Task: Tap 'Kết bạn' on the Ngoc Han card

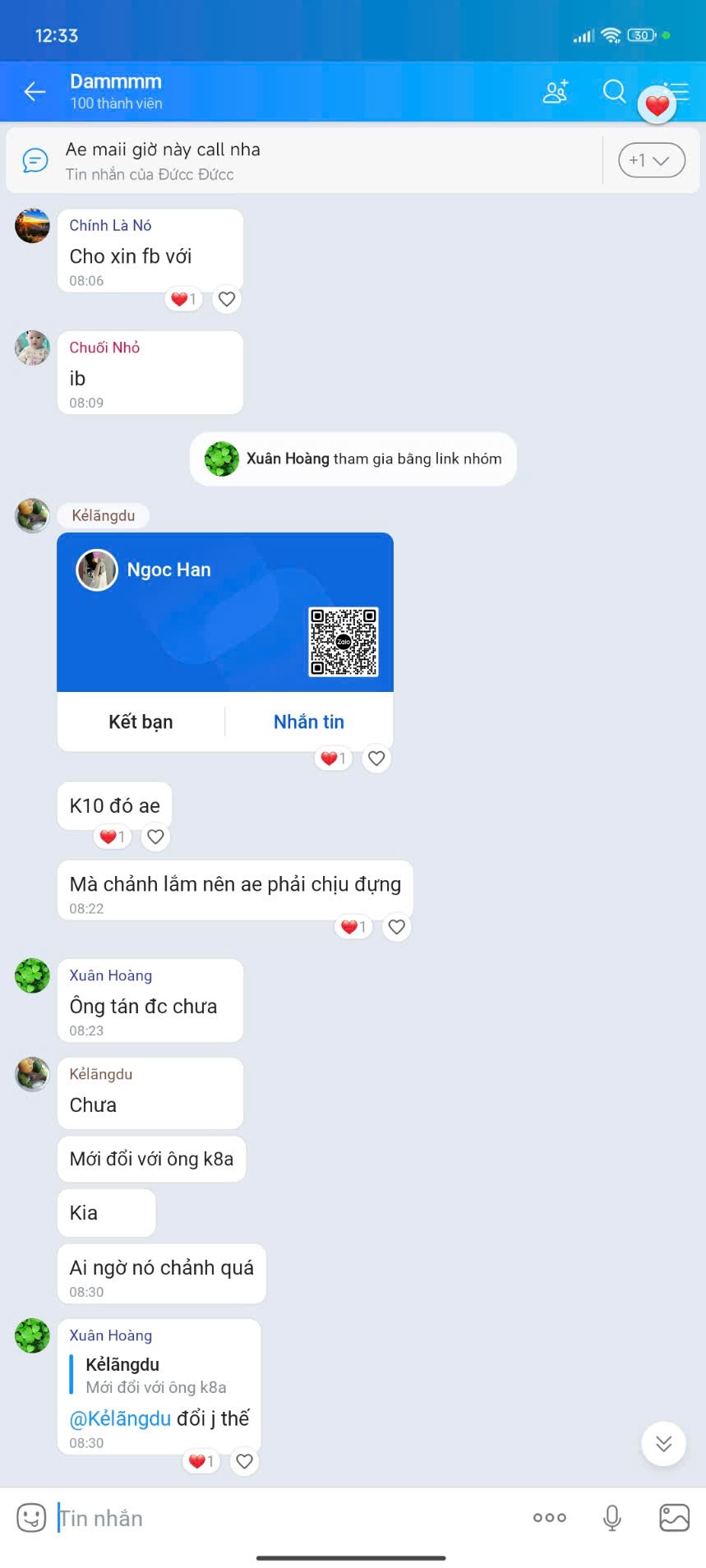Action: point(141,722)
